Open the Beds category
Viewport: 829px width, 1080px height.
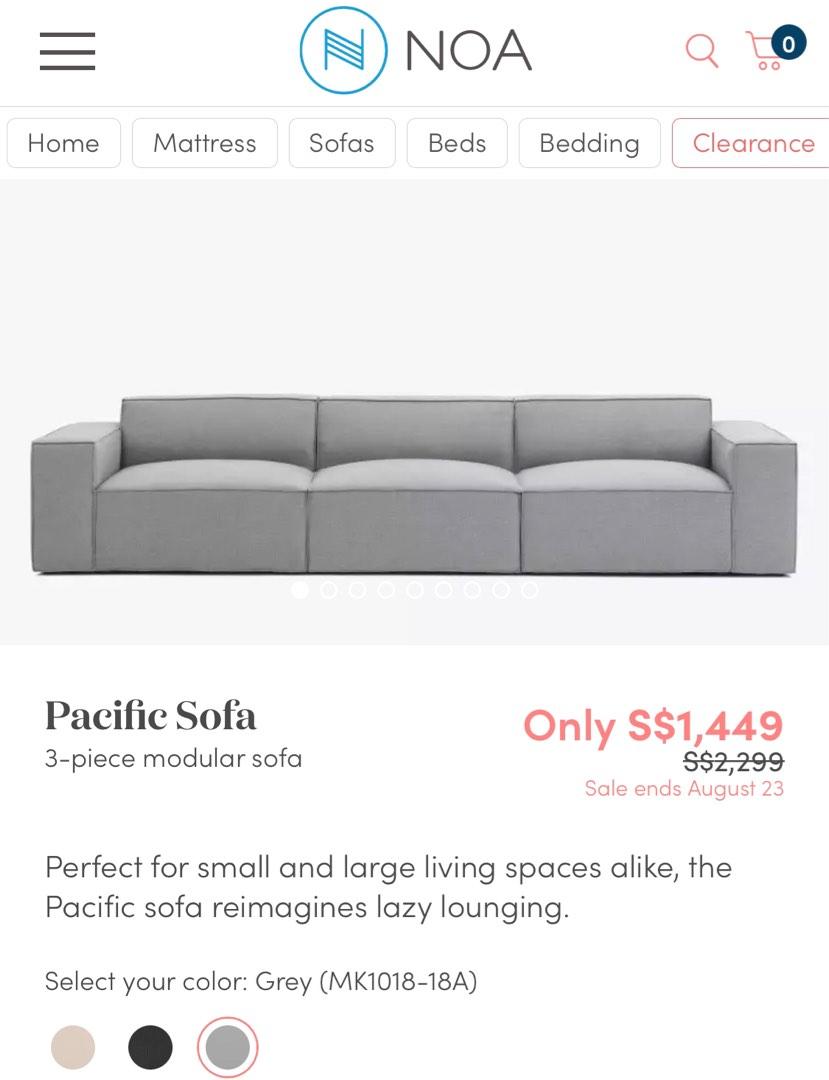click(x=457, y=142)
